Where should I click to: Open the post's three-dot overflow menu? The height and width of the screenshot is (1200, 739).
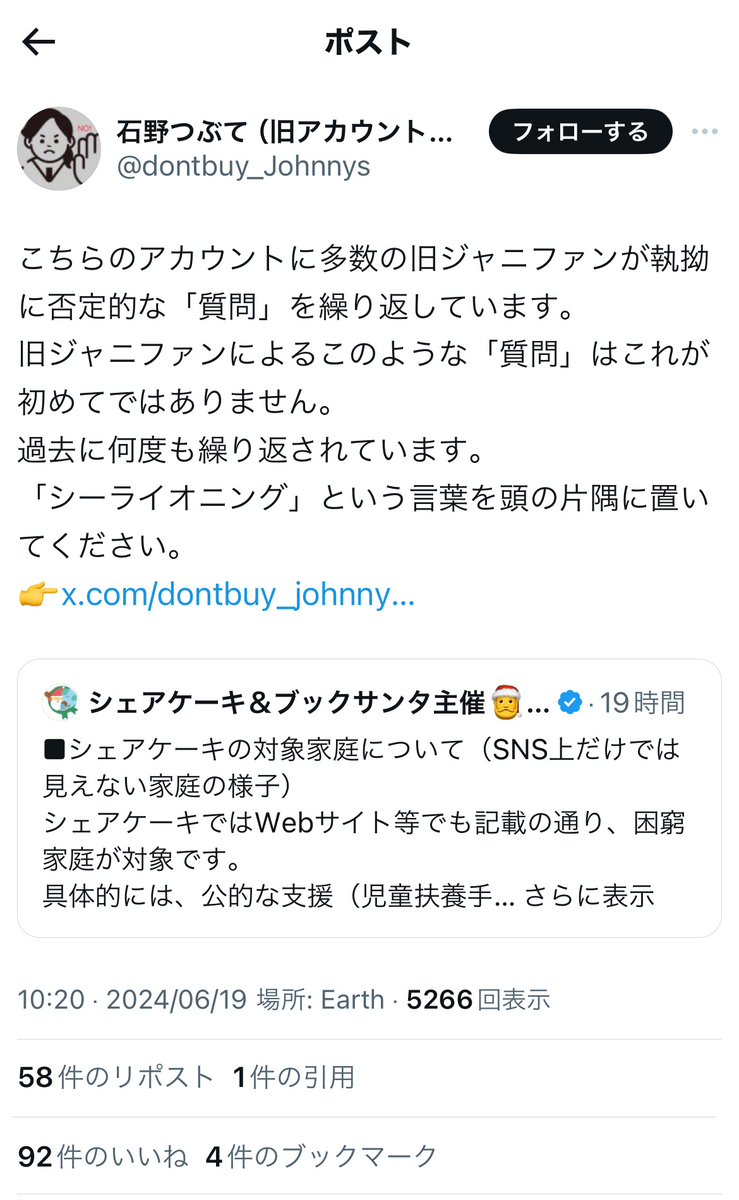click(x=704, y=131)
